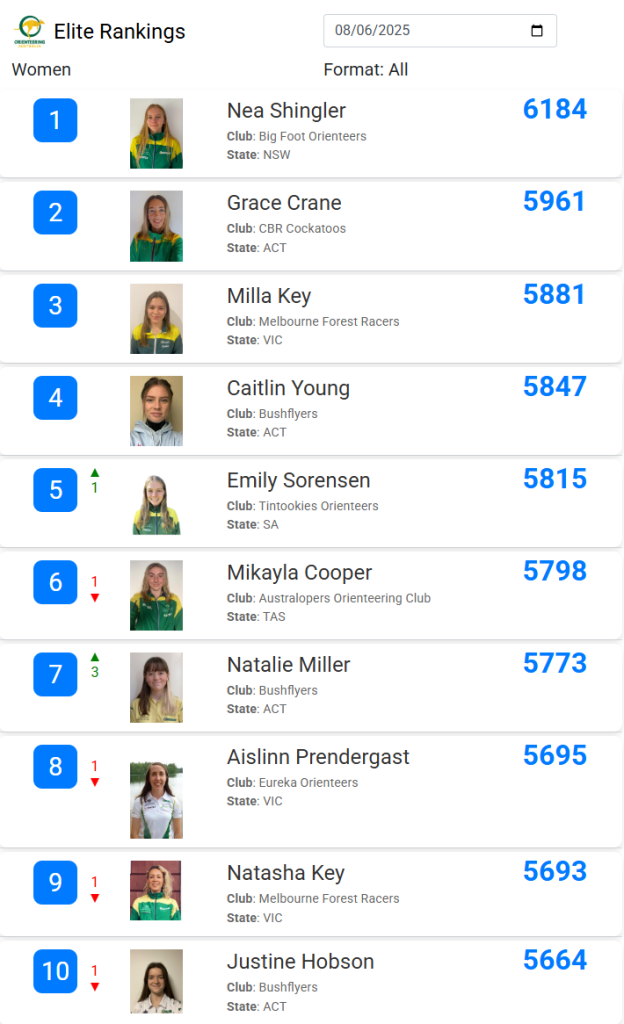This screenshot has height=1024, width=624.
Task: Open Aislinn Prendergast's ranking card
Action: pyautogui.click(x=311, y=792)
